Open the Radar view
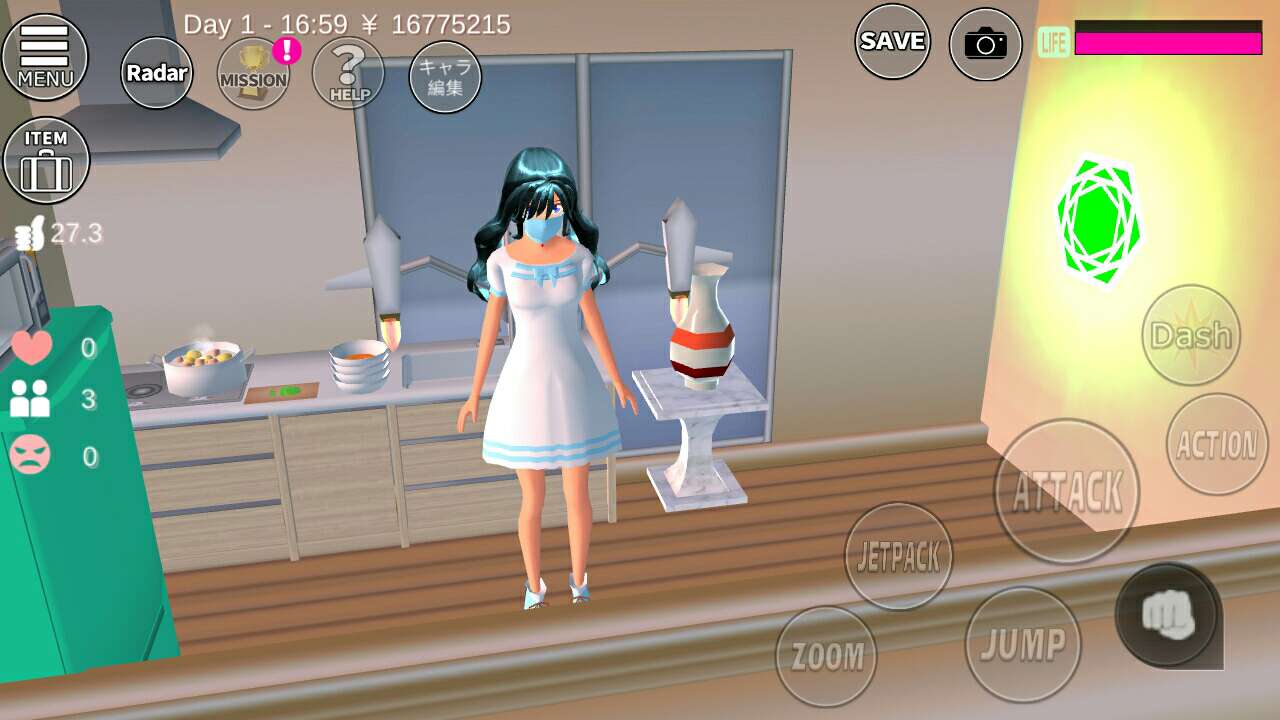1280x720 pixels. coord(157,73)
